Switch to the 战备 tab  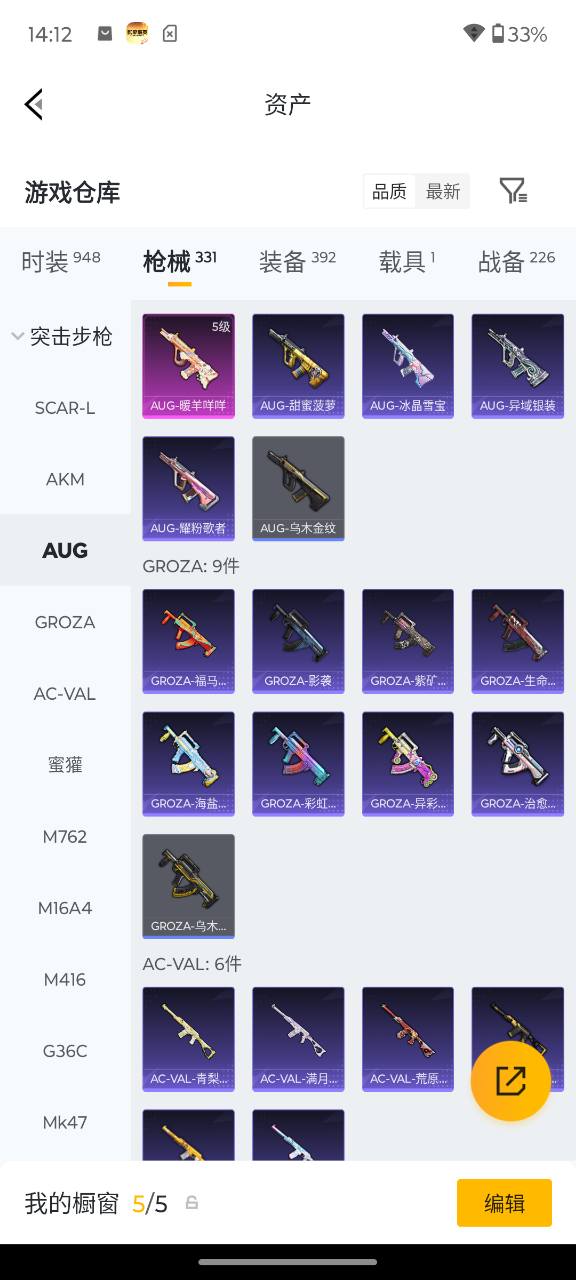coord(516,261)
